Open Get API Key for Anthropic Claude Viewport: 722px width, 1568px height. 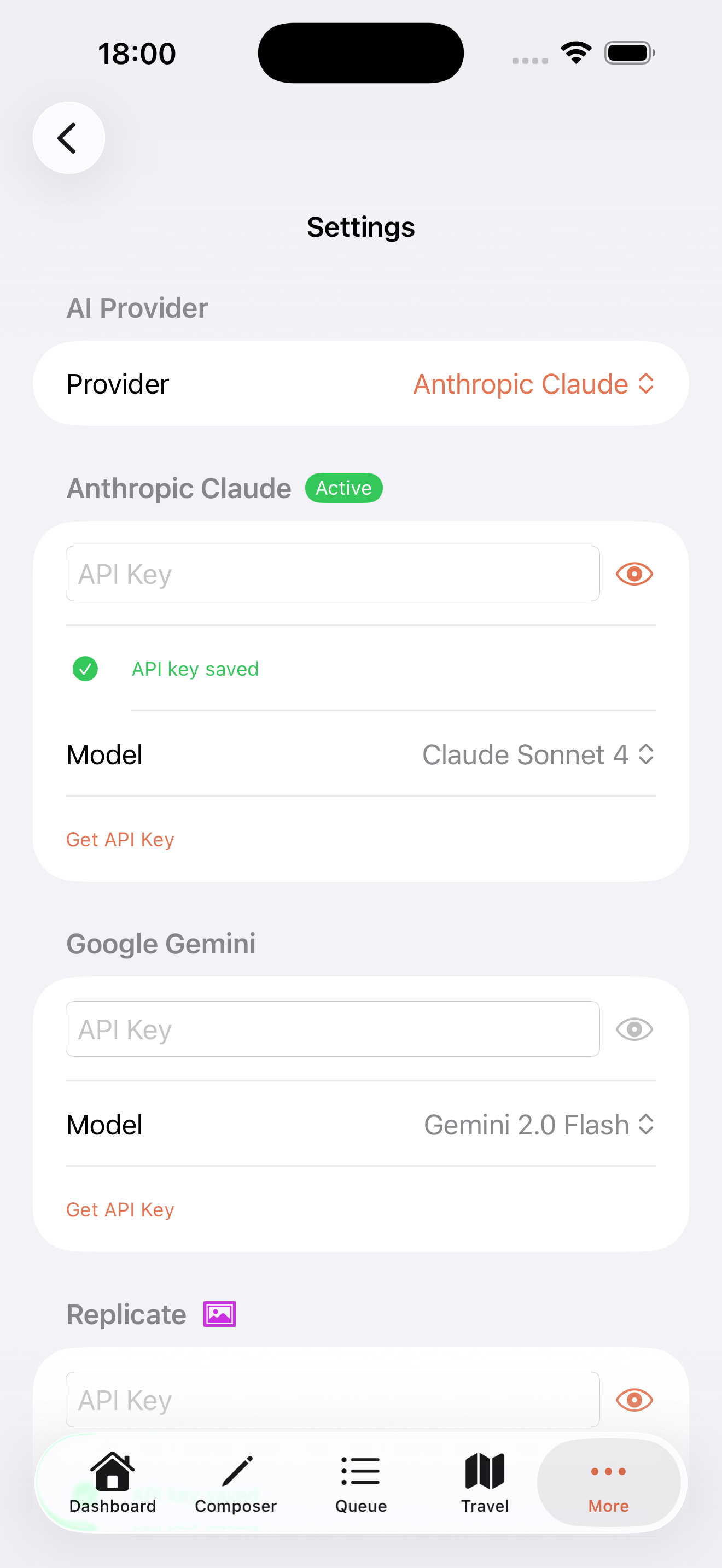pyautogui.click(x=119, y=839)
